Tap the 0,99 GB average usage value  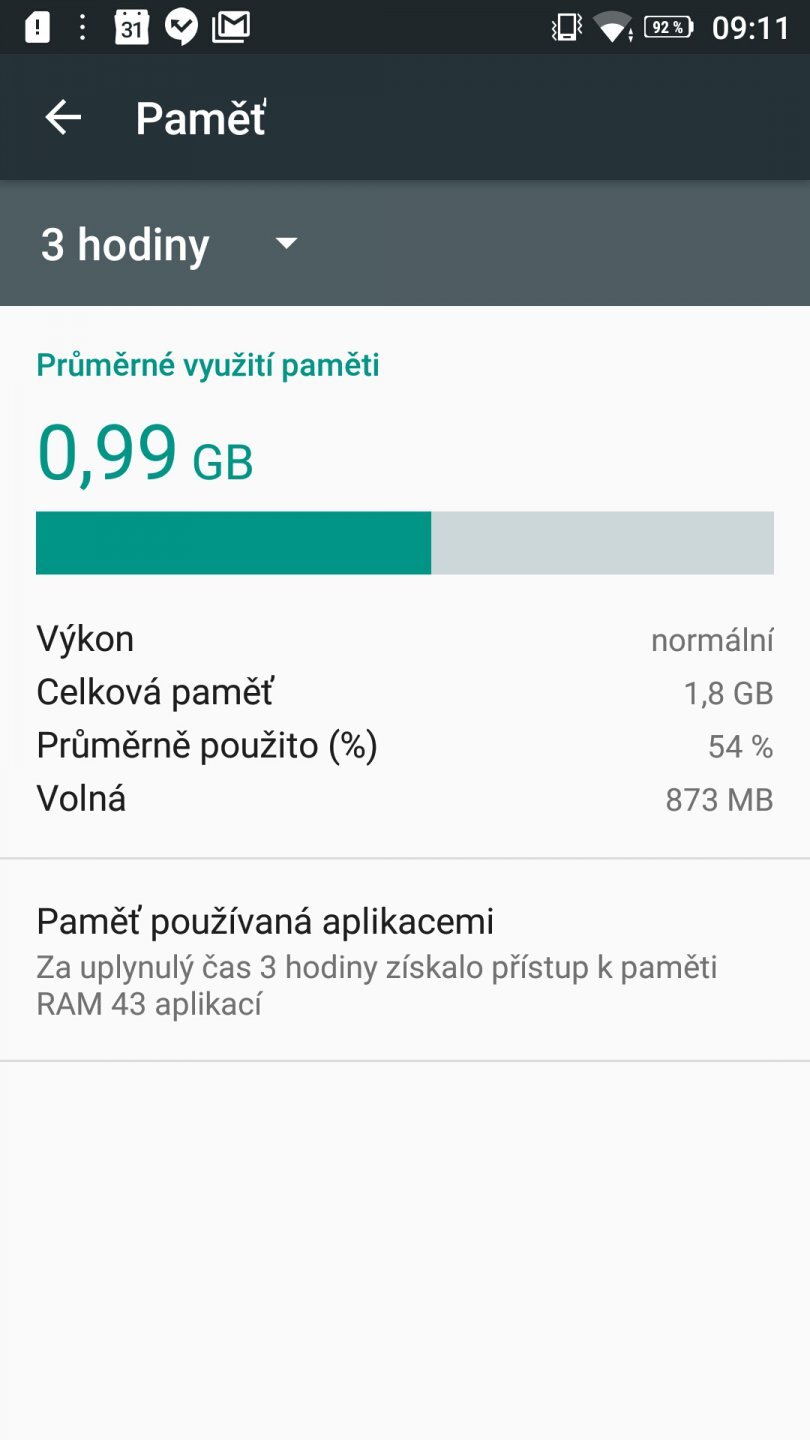tap(143, 455)
